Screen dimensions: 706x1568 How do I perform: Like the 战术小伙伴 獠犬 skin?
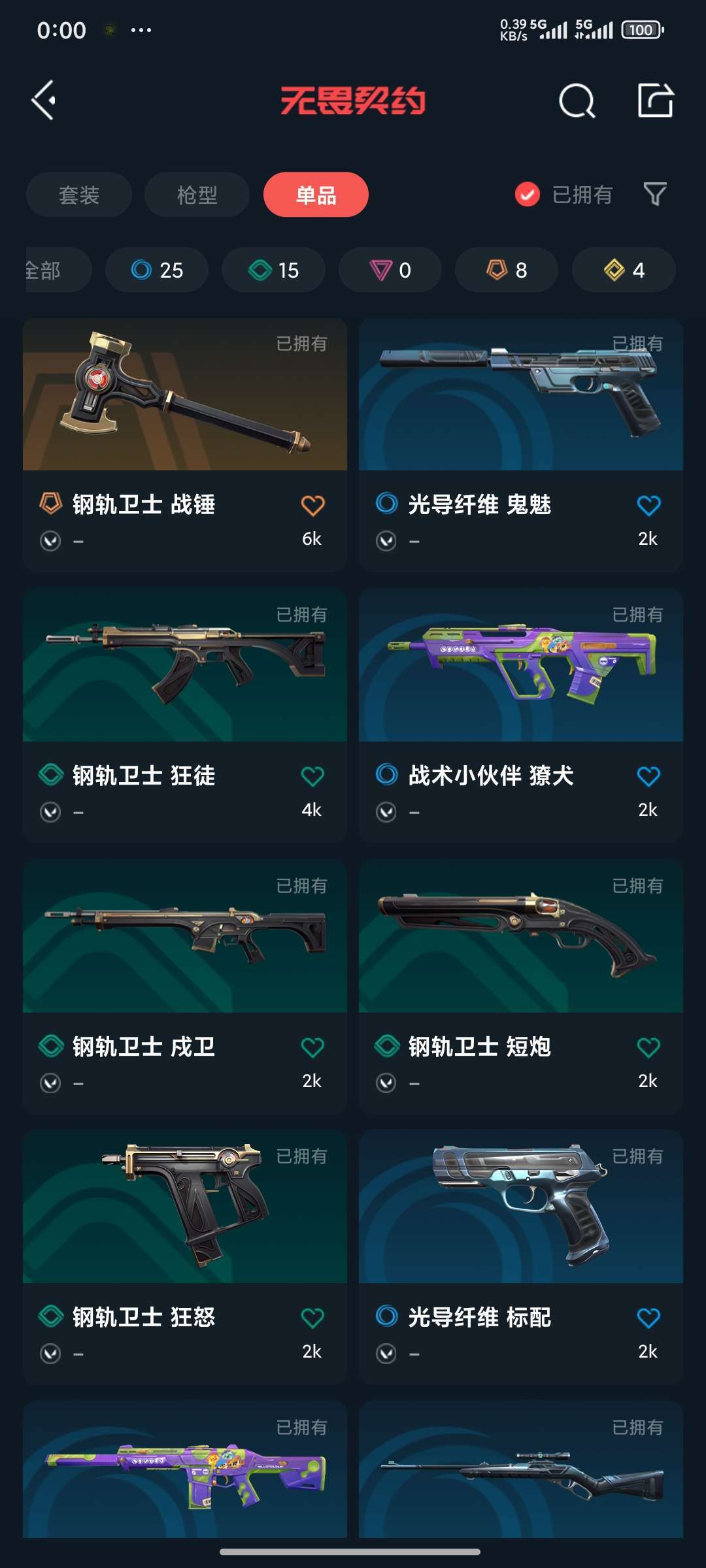tap(648, 776)
